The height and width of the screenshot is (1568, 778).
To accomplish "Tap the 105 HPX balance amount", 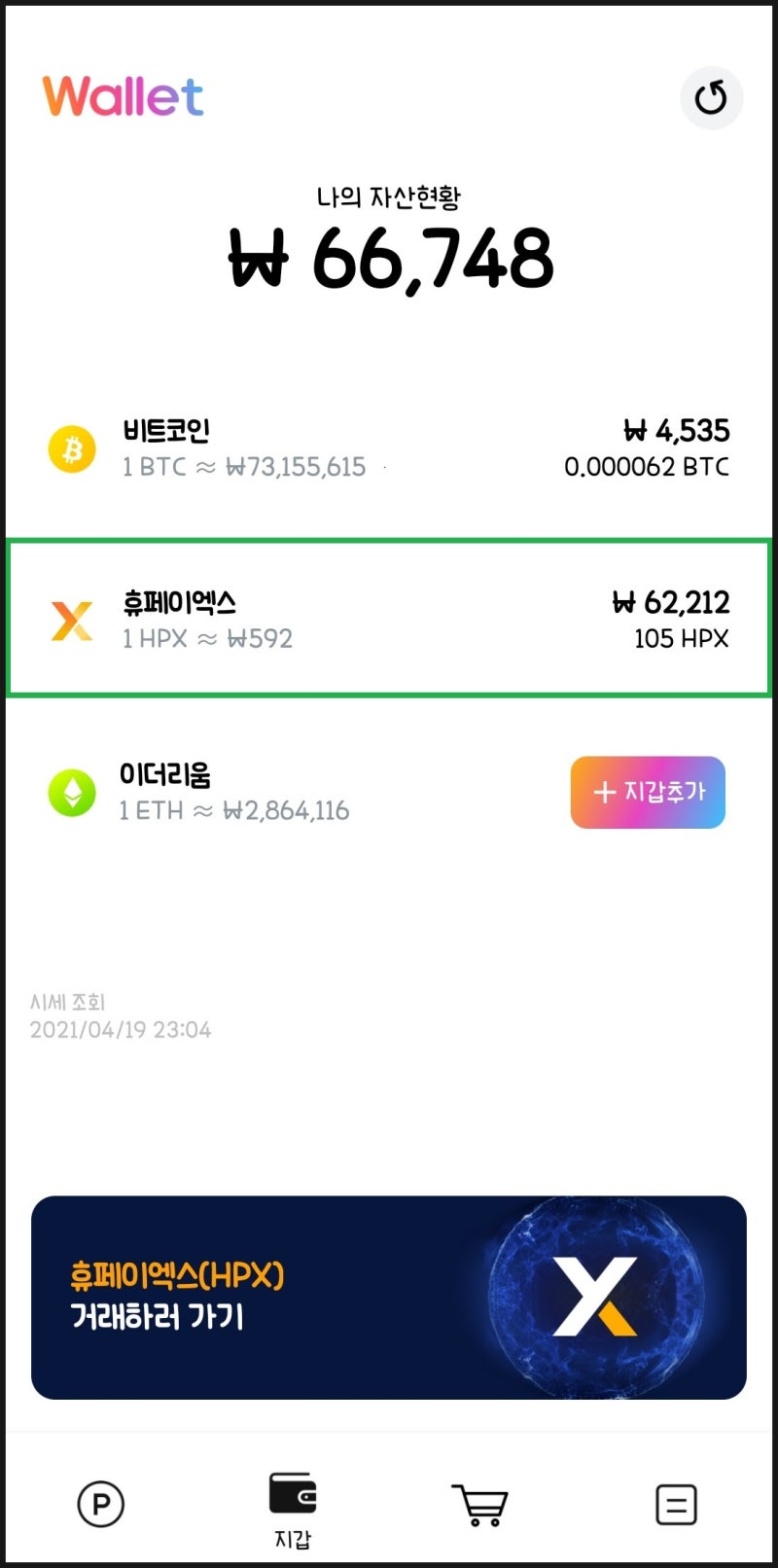I will 679,639.
